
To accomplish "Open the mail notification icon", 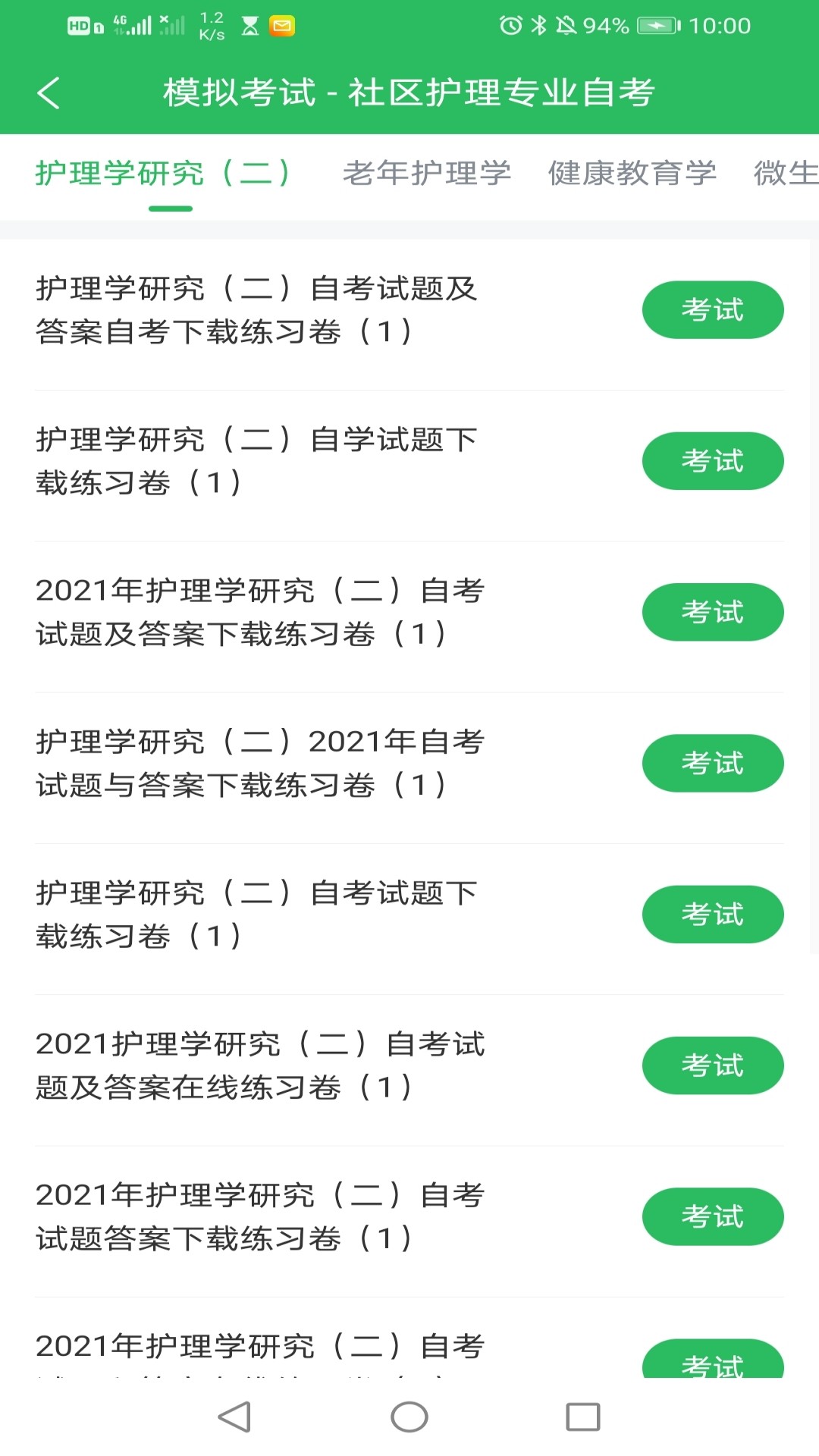I will click(x=282, y=24).
